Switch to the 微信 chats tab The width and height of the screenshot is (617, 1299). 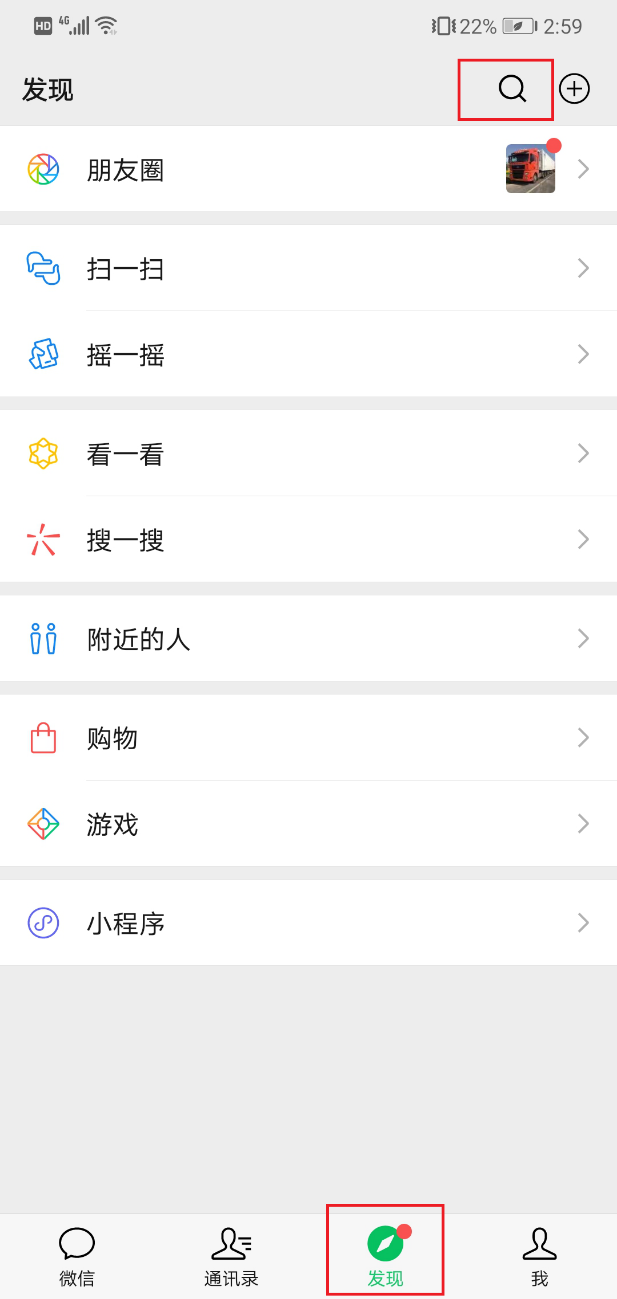(x=77, y=1256)
